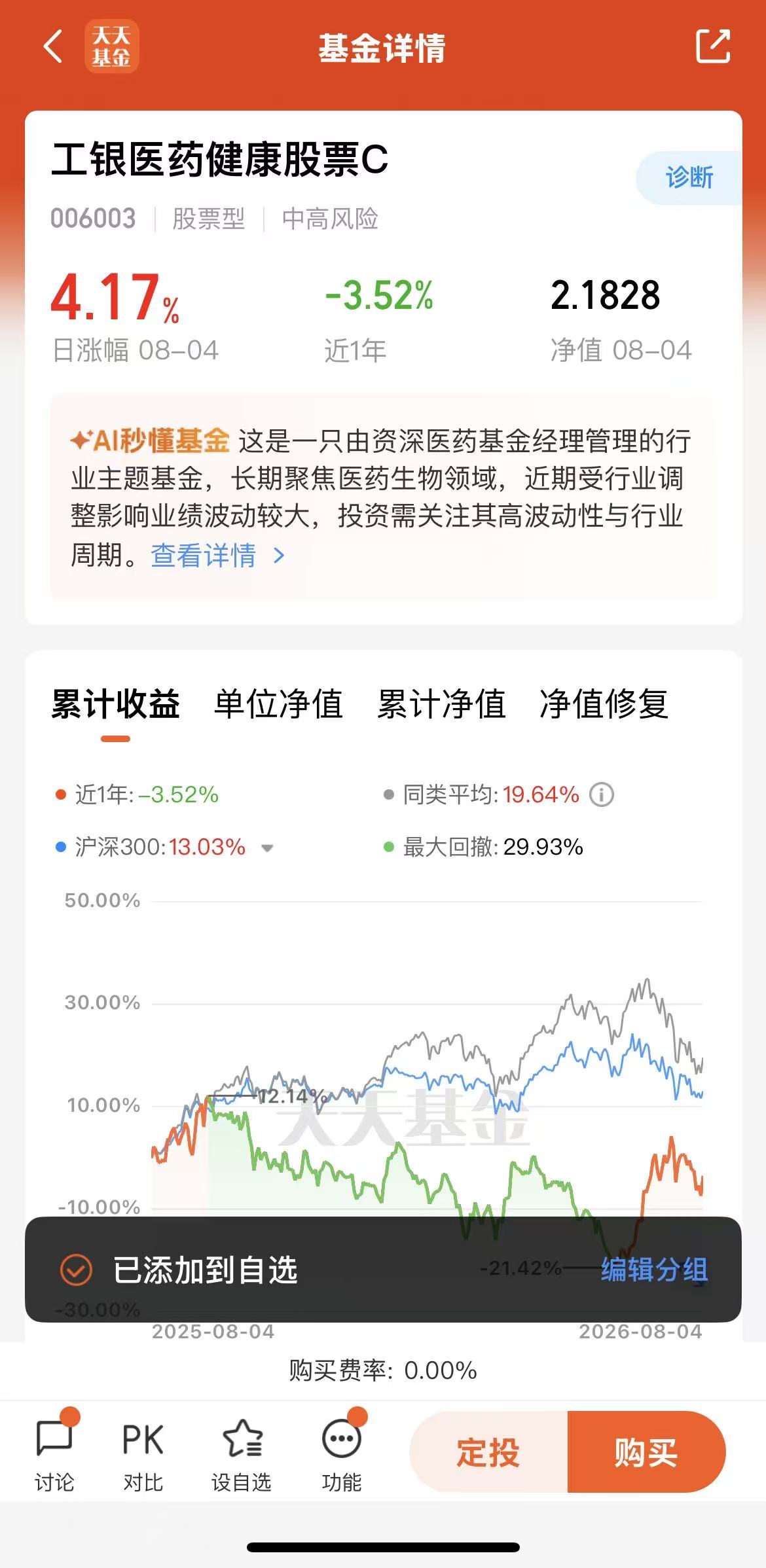766x1568 pixels.
Task: Share the fund details page
Action: pos(712,46)
